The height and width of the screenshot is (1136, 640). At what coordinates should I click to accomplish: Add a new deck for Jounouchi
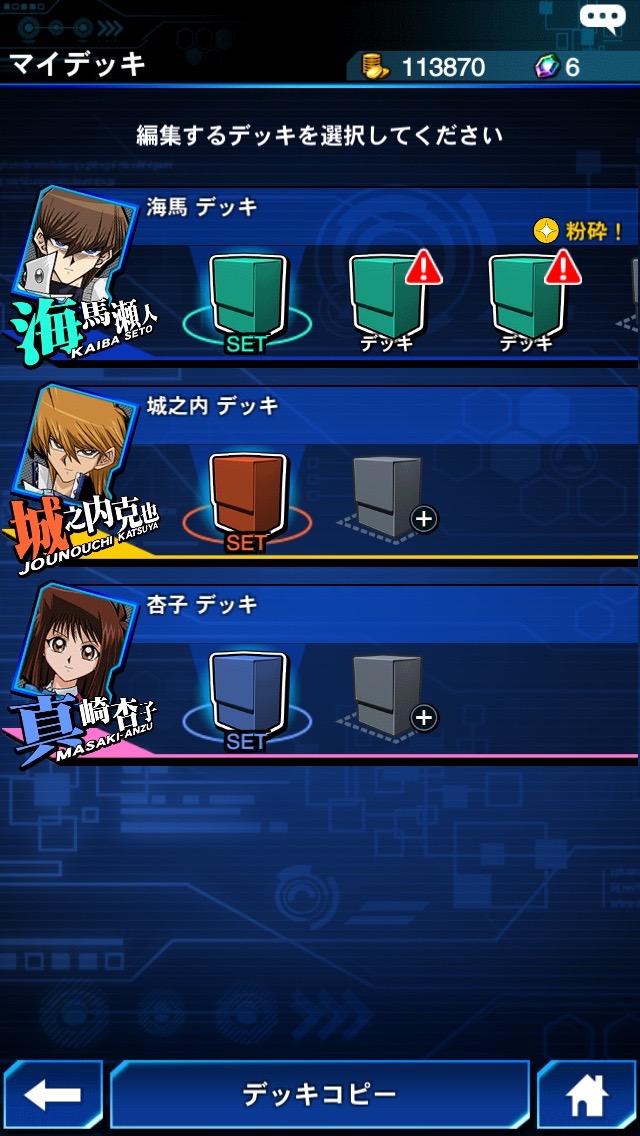point(390,498)
